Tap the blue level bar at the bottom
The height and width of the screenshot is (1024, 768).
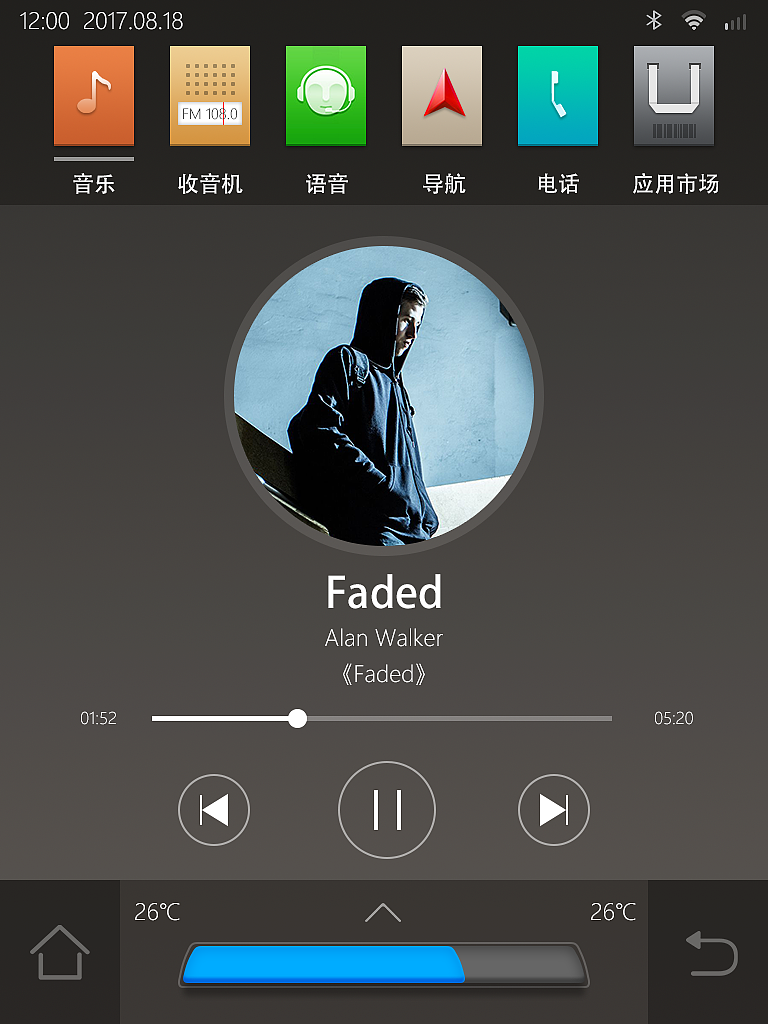pyautogui.click(x=320, y=963)
